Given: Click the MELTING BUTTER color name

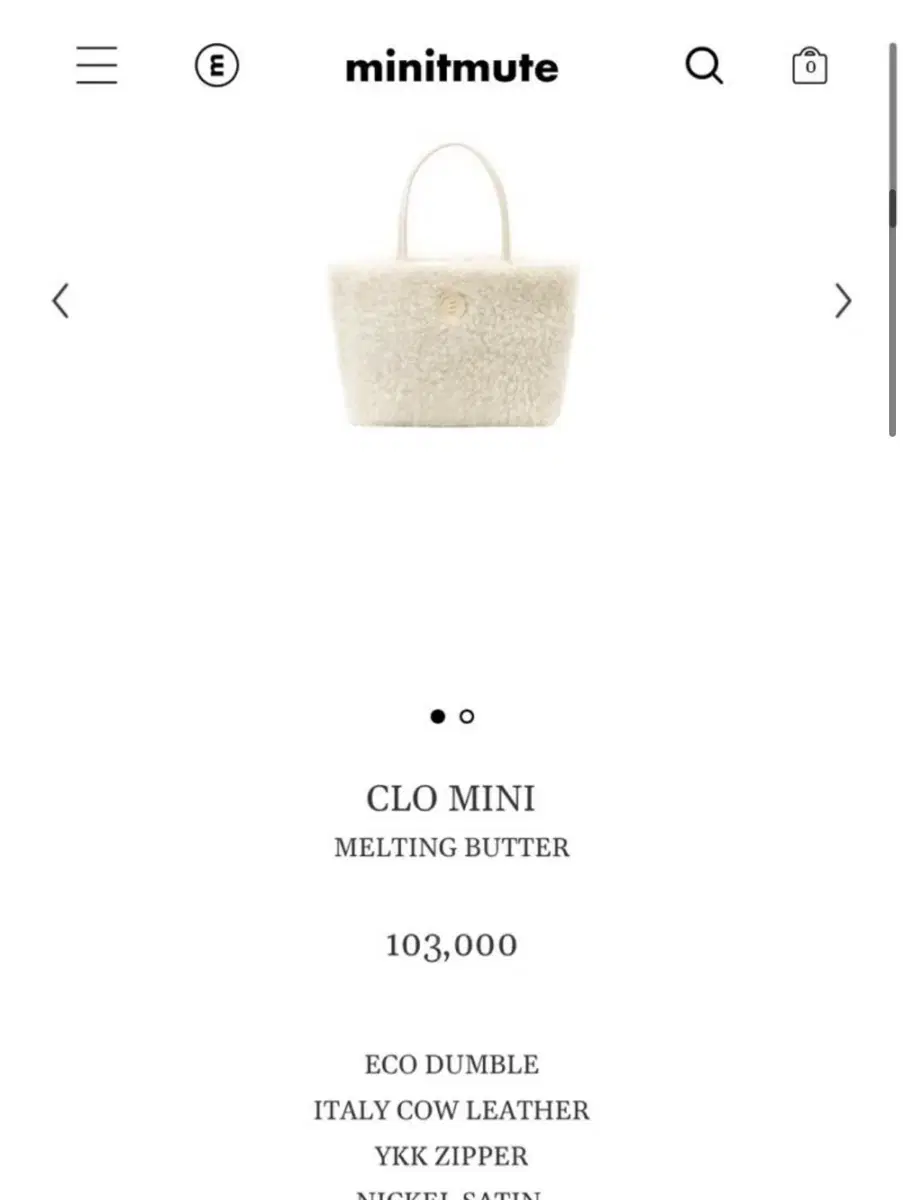Looking at the screenshot, I should (452, 847).
